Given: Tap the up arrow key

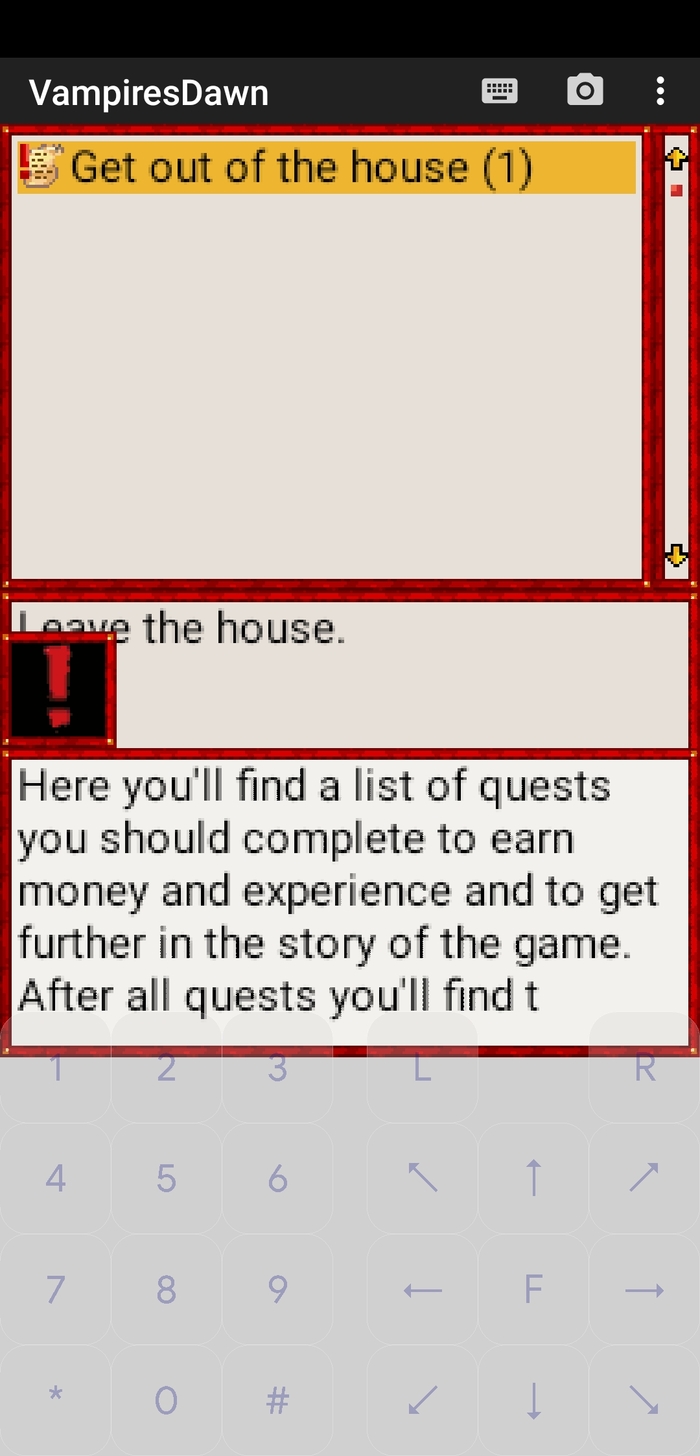Looking at the screenshot, I should 533,1178.
